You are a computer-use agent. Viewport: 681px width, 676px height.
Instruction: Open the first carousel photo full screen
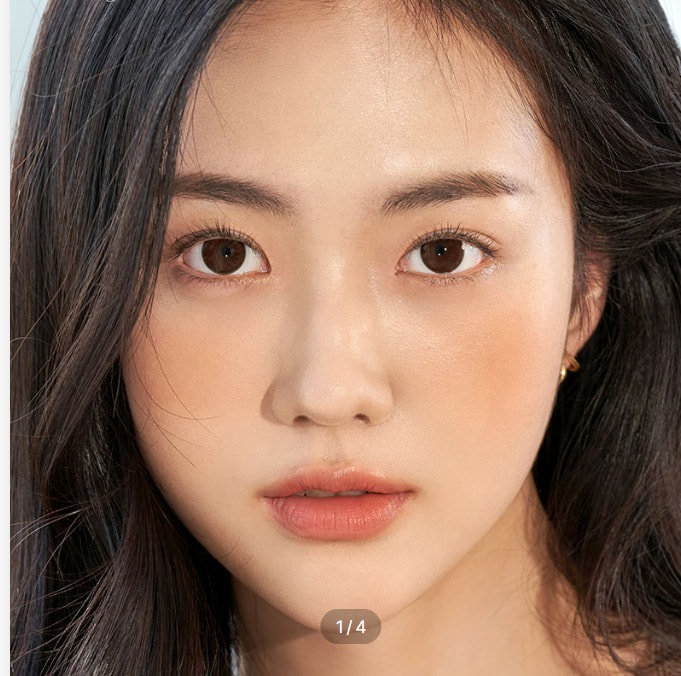point(345,330)
